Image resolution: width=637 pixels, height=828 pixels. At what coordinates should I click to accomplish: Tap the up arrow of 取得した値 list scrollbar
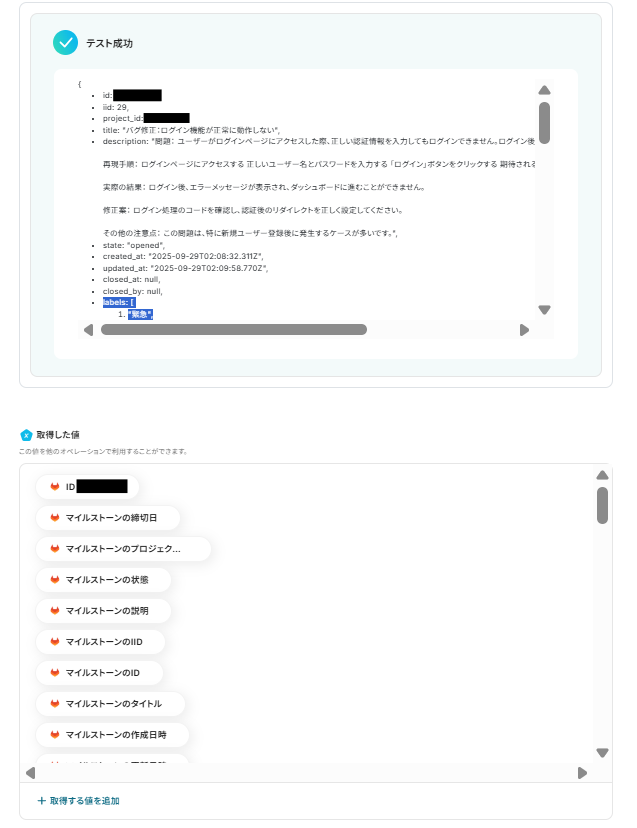coord(602,476)
